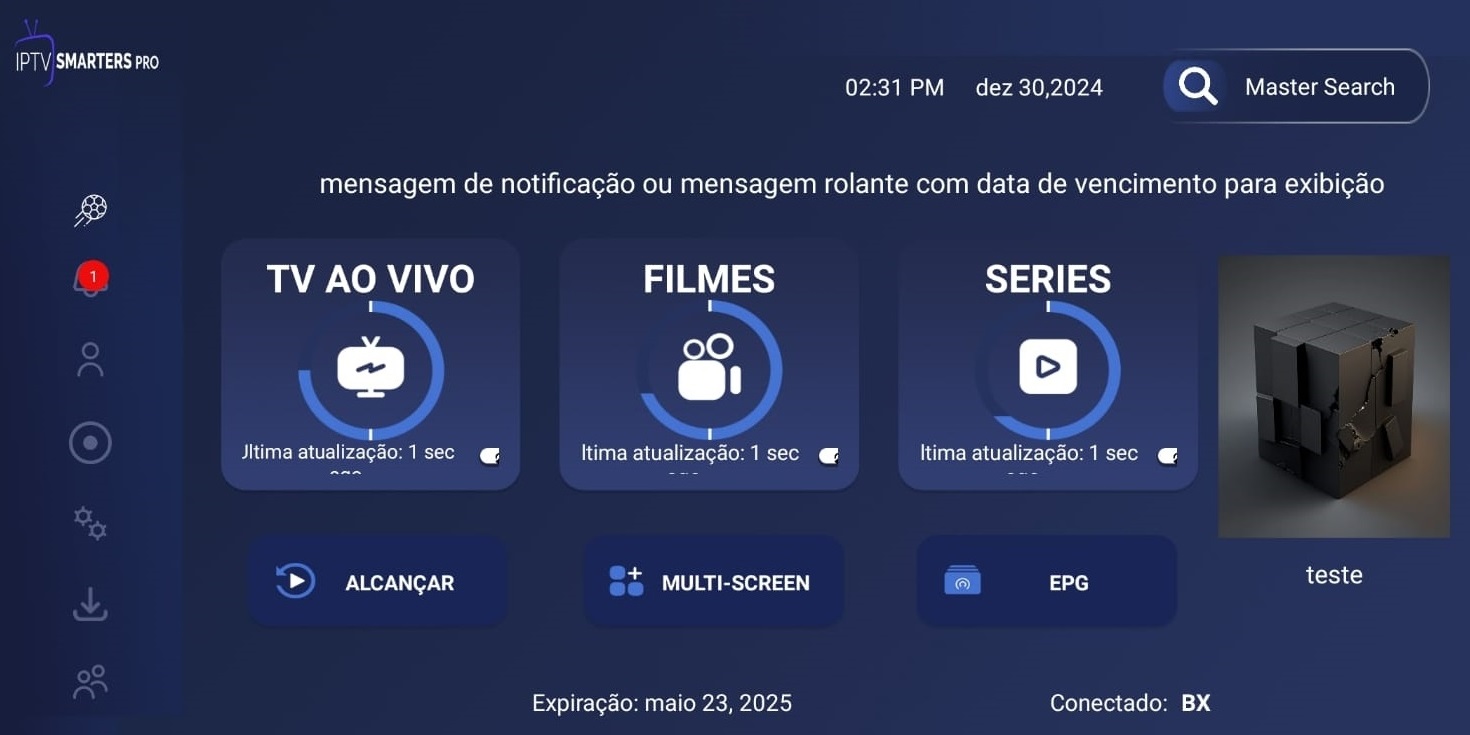Refresh the TV AO VIVO update icon

click(x=490, y=456)
